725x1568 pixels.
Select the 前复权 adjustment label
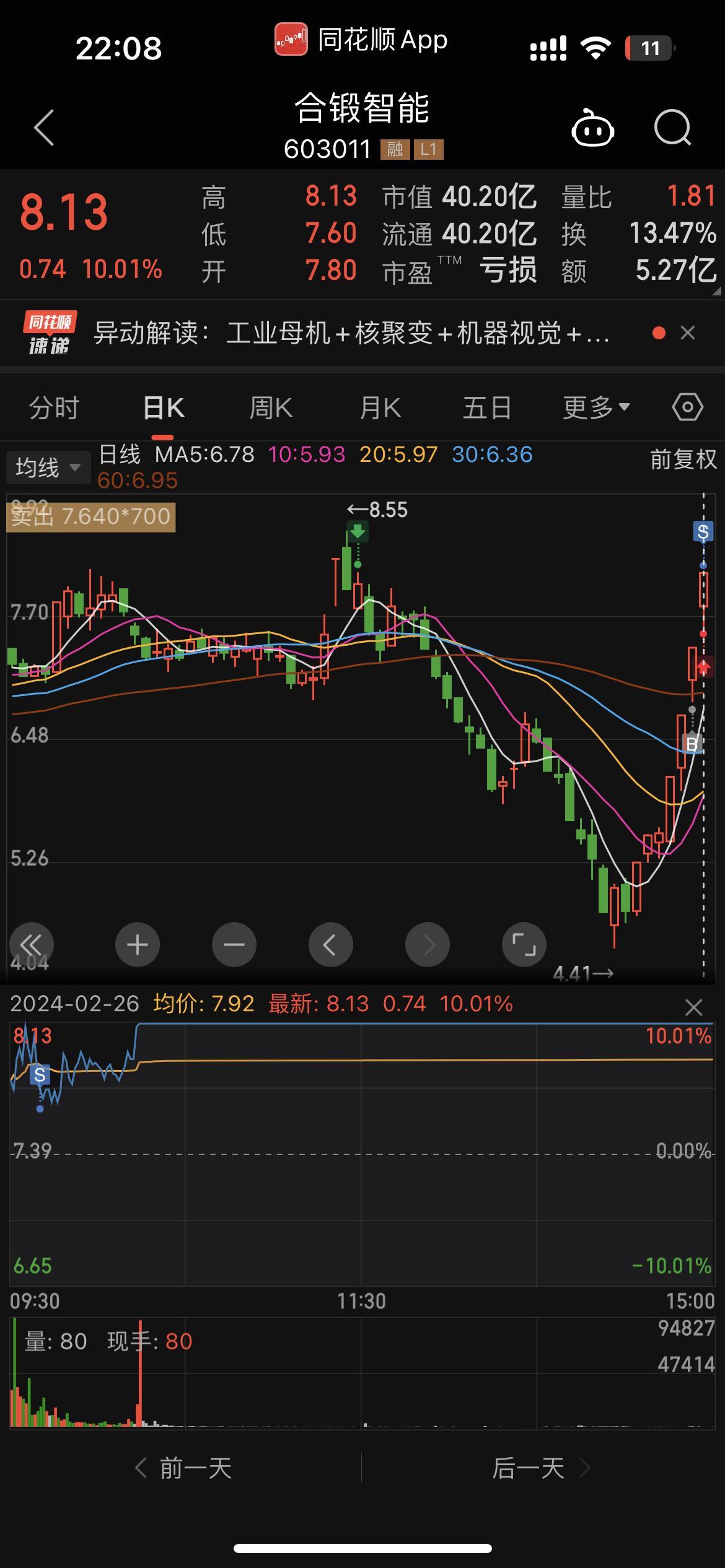coord(682,461)
